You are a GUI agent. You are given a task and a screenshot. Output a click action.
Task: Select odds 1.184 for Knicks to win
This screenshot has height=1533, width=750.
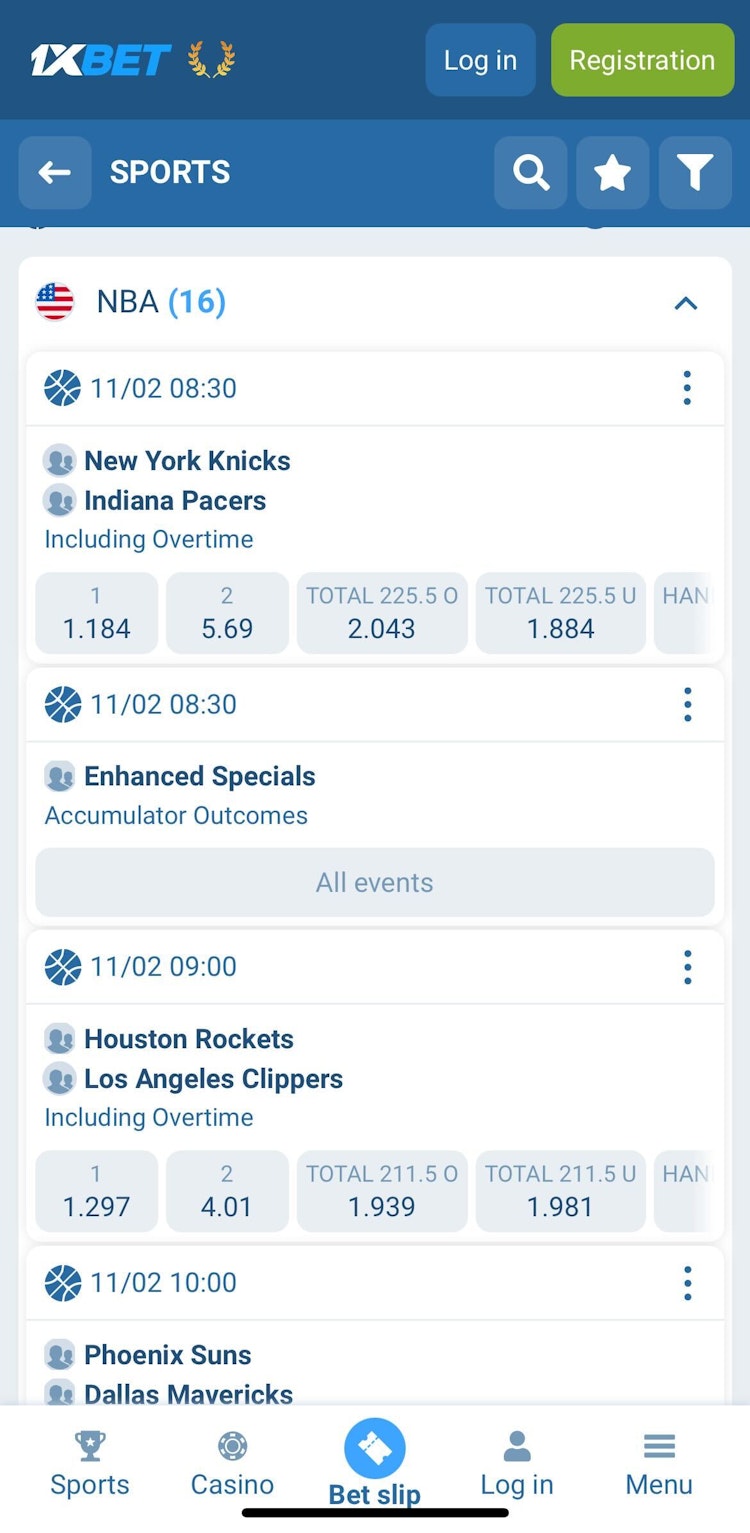pos(96,613)
